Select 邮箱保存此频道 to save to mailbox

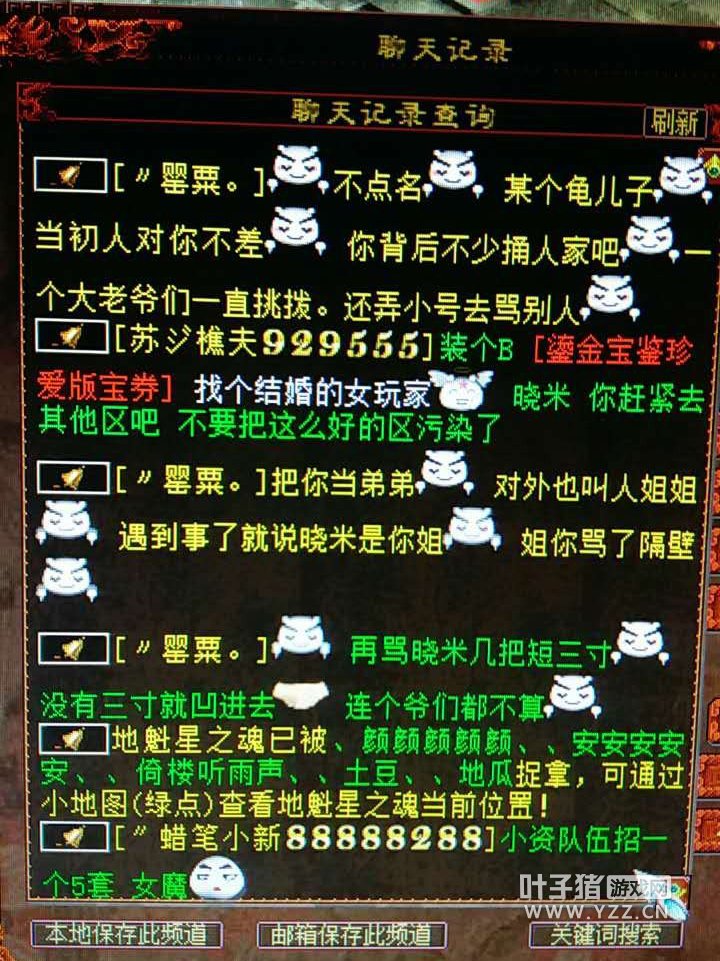351,934
